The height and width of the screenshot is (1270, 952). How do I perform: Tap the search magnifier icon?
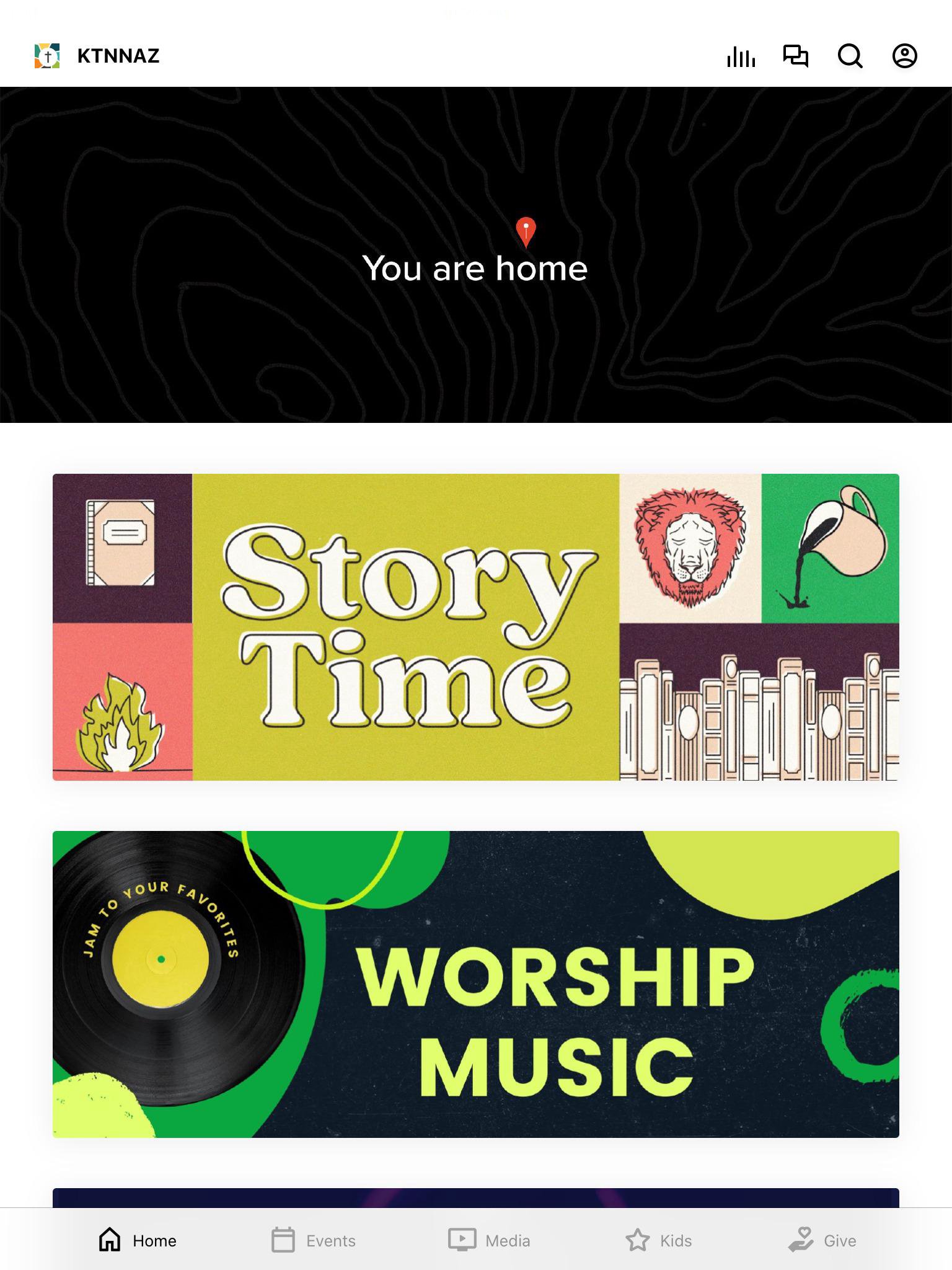coord(850,56)
